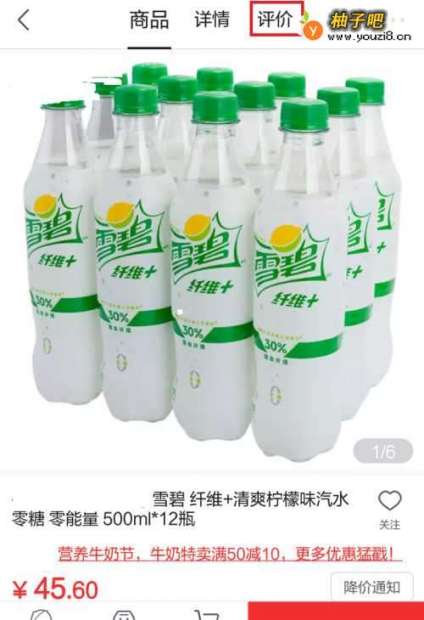424x620 pixels.
Task: Open the 评价 reviews tab
Action: point(276,19)
